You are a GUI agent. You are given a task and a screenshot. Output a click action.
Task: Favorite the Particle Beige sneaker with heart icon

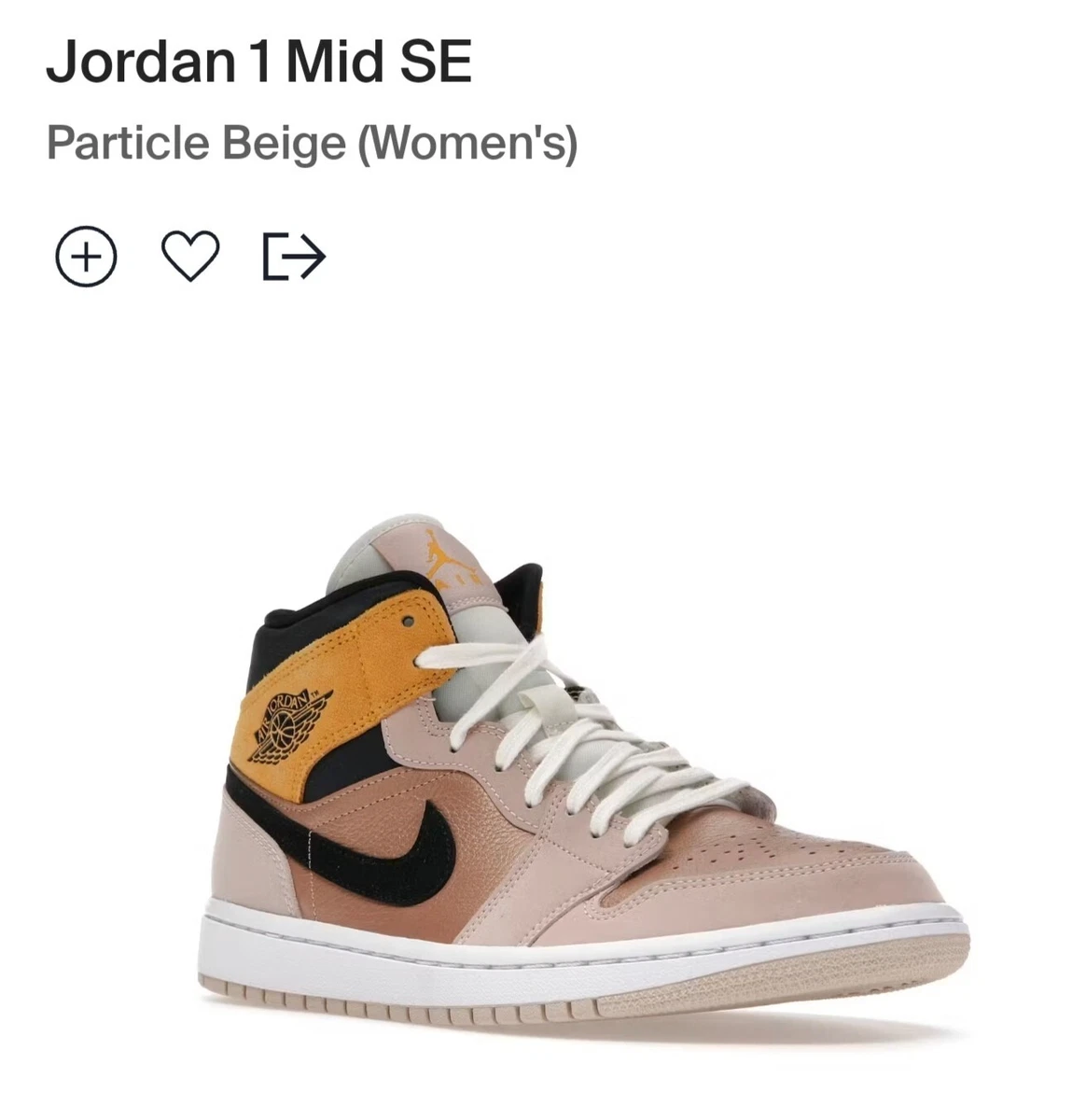point(190,256)
